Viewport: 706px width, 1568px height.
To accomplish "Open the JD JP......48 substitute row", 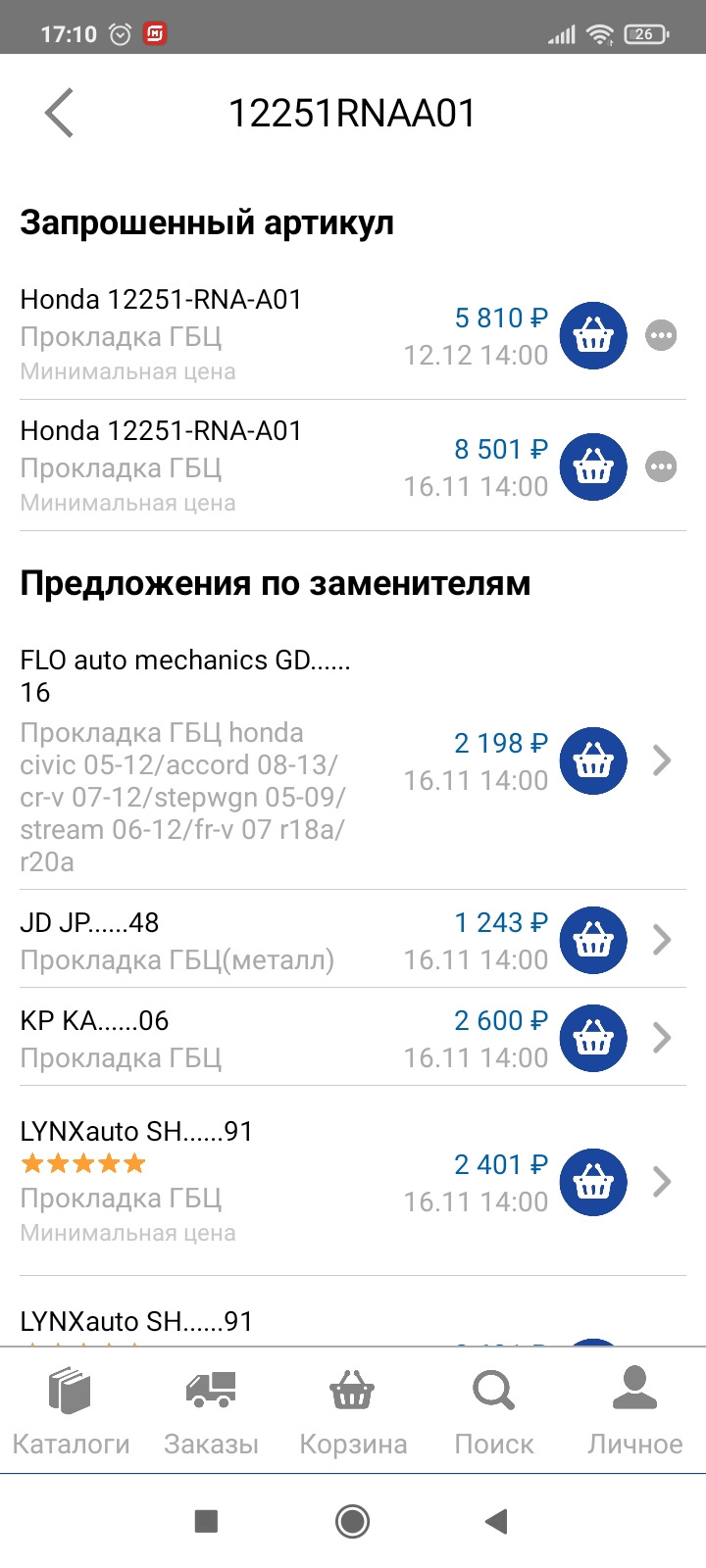I will [x=662, y=940].
